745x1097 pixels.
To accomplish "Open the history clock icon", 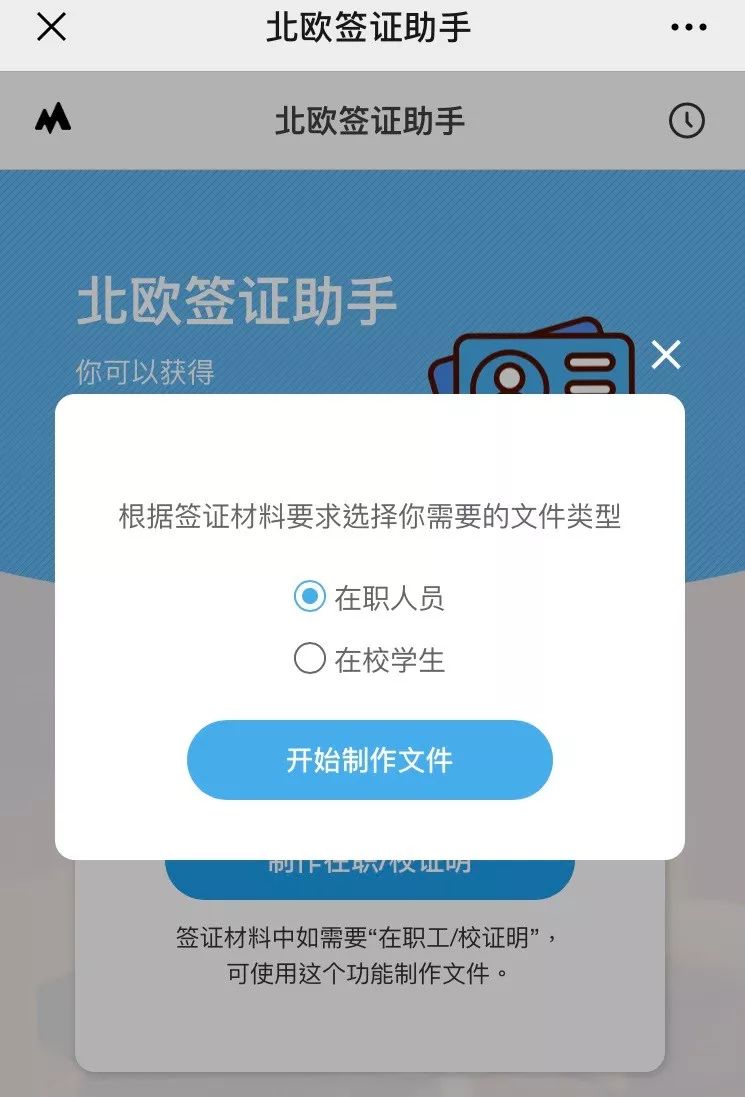I will 686,118.
